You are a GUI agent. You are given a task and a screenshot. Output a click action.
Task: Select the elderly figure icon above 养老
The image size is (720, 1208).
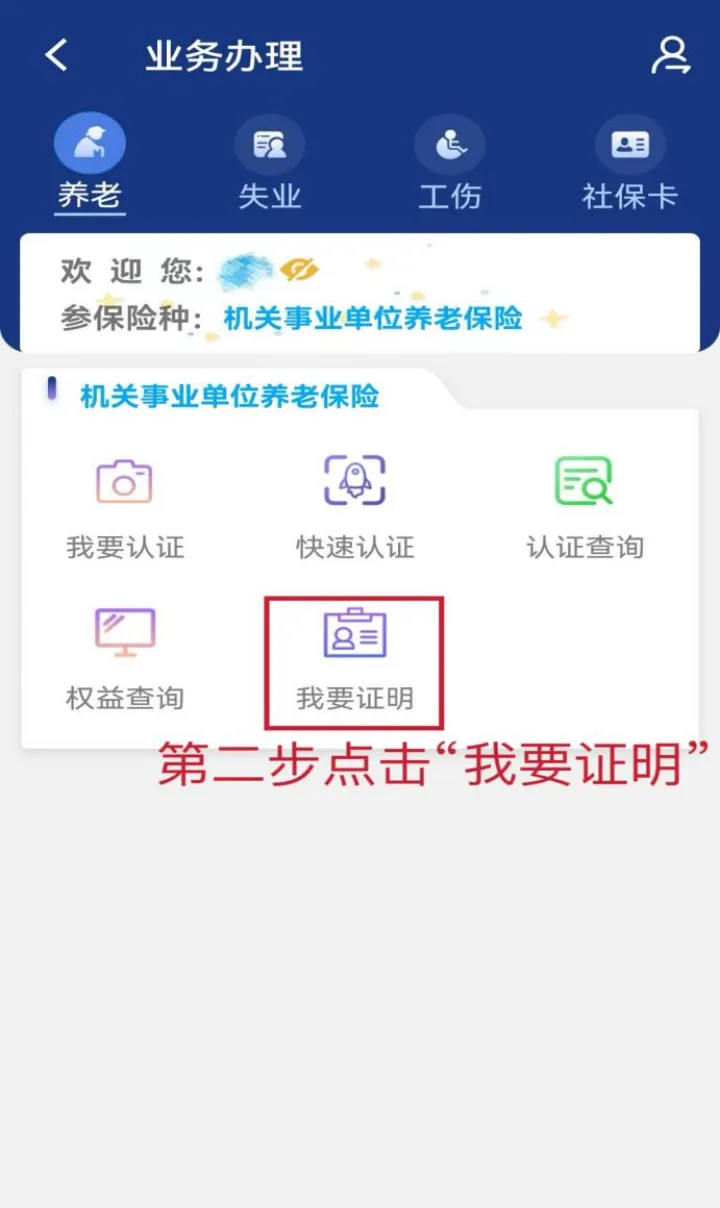click(90, 145)
